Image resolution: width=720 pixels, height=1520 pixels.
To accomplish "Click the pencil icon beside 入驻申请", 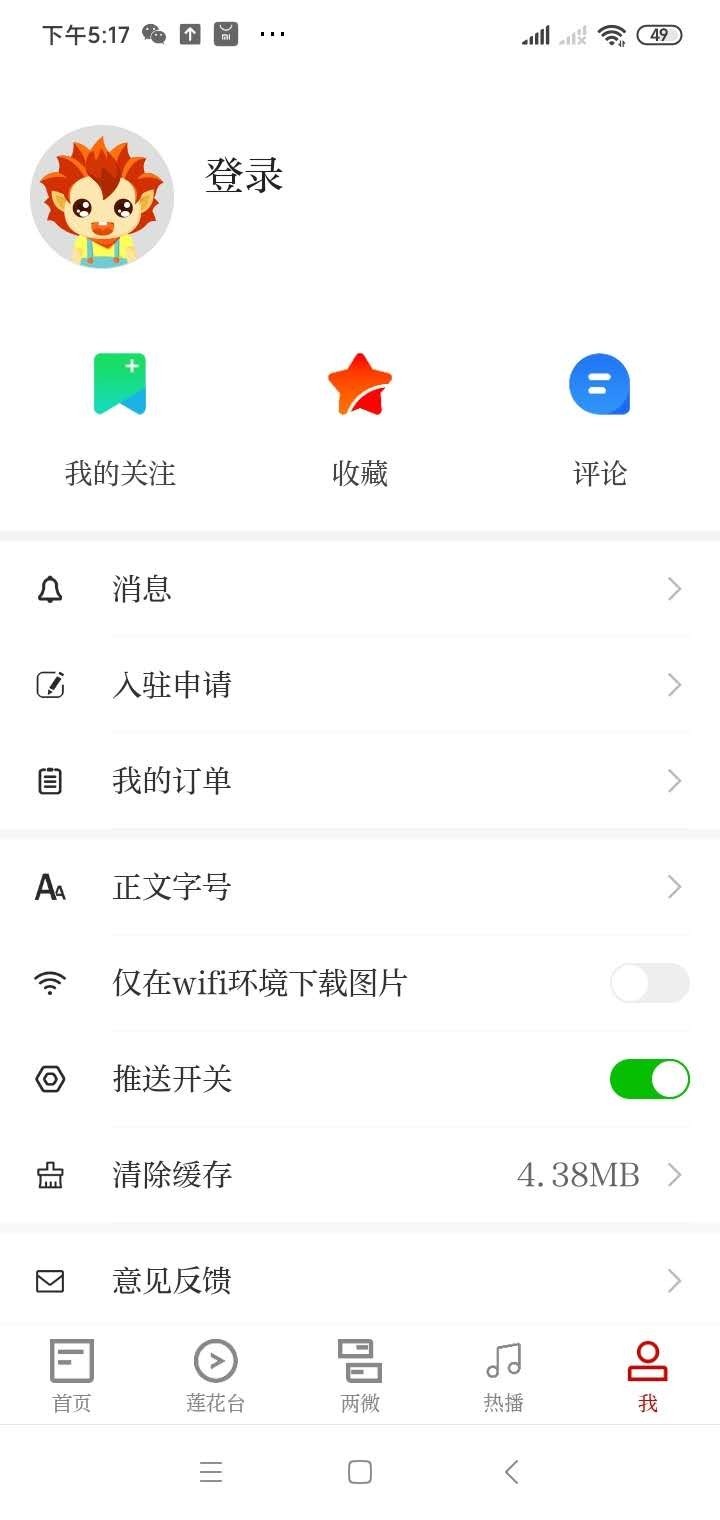I will point(50,685).
